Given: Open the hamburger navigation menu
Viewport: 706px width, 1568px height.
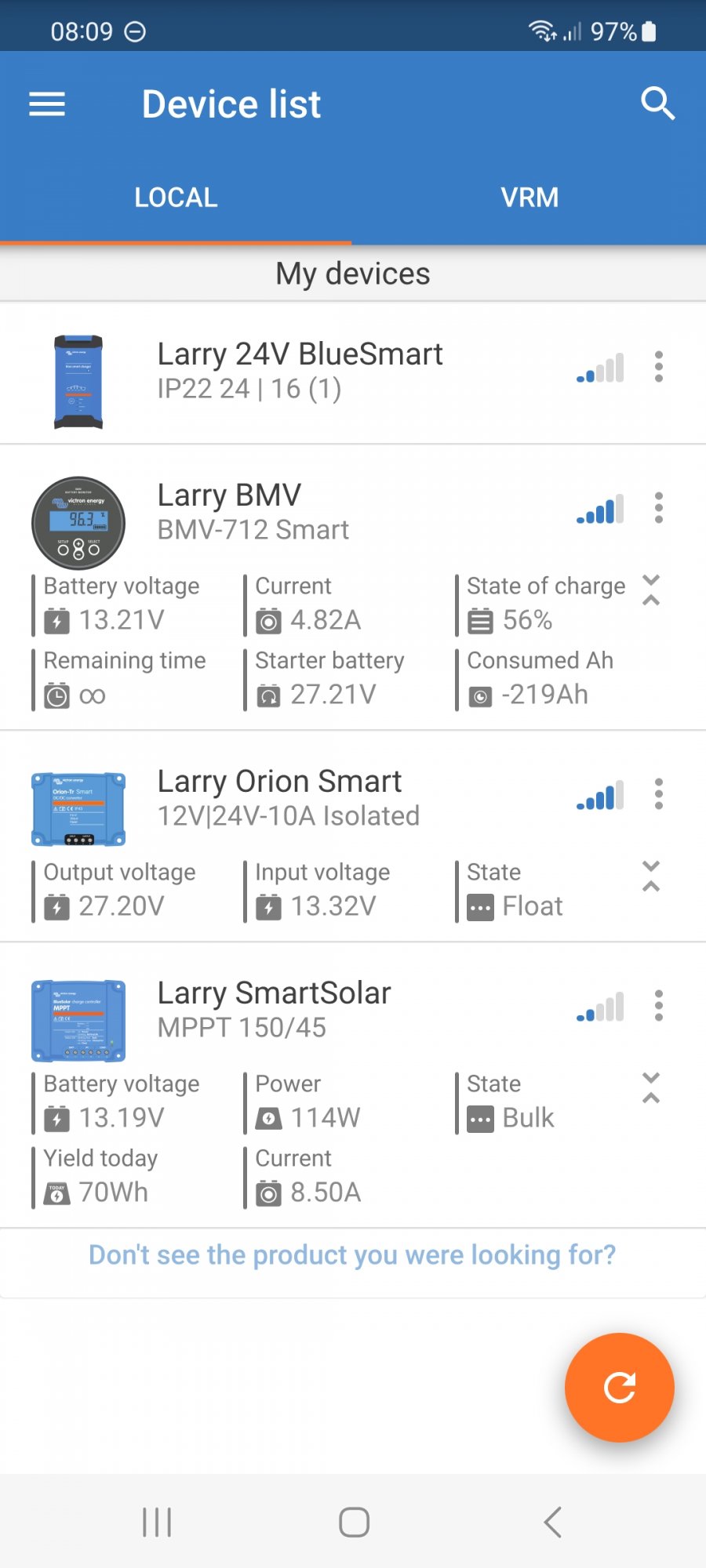Looking at the screenshot, I should coord(47,104).
